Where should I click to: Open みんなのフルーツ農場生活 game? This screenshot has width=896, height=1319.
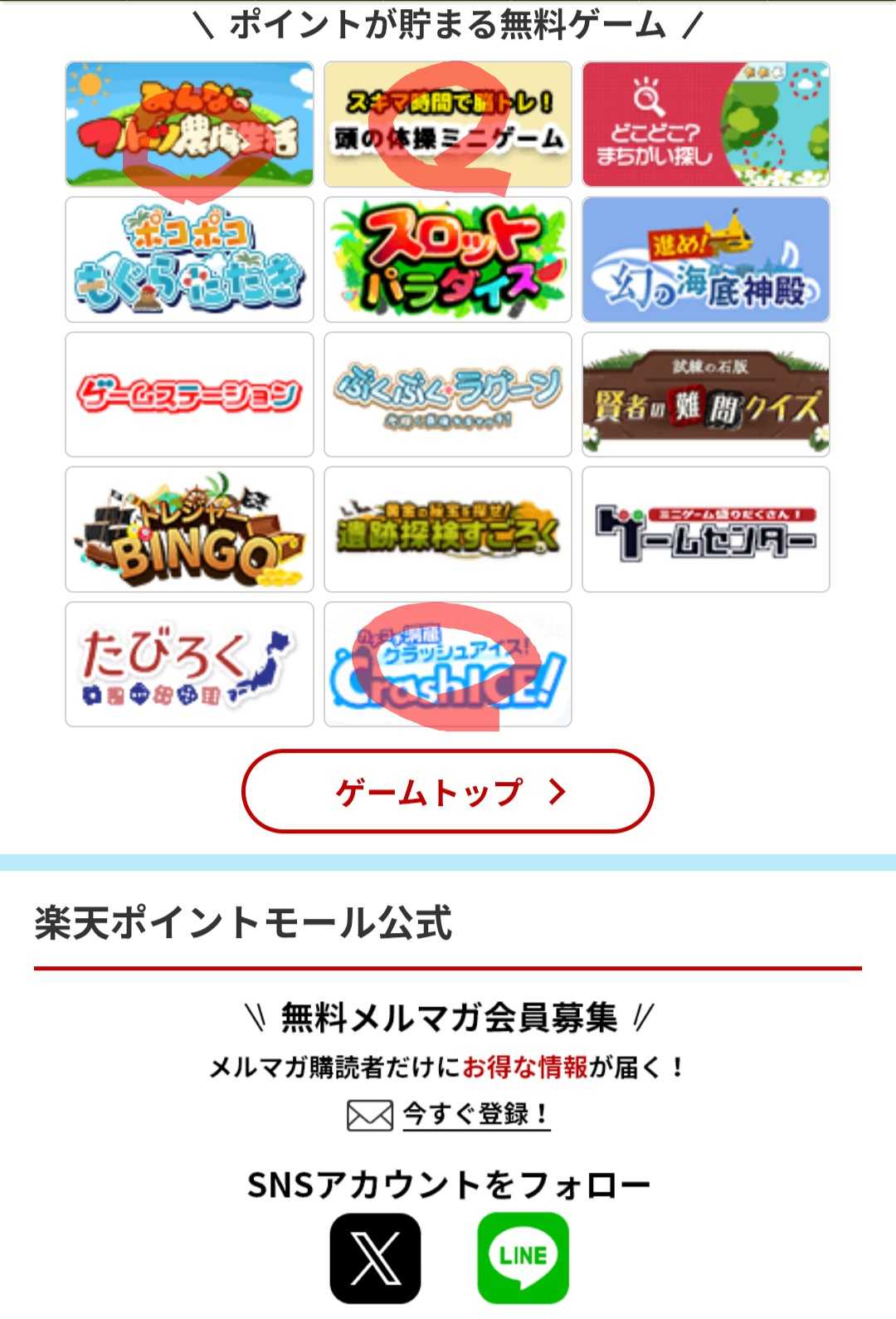189,124
